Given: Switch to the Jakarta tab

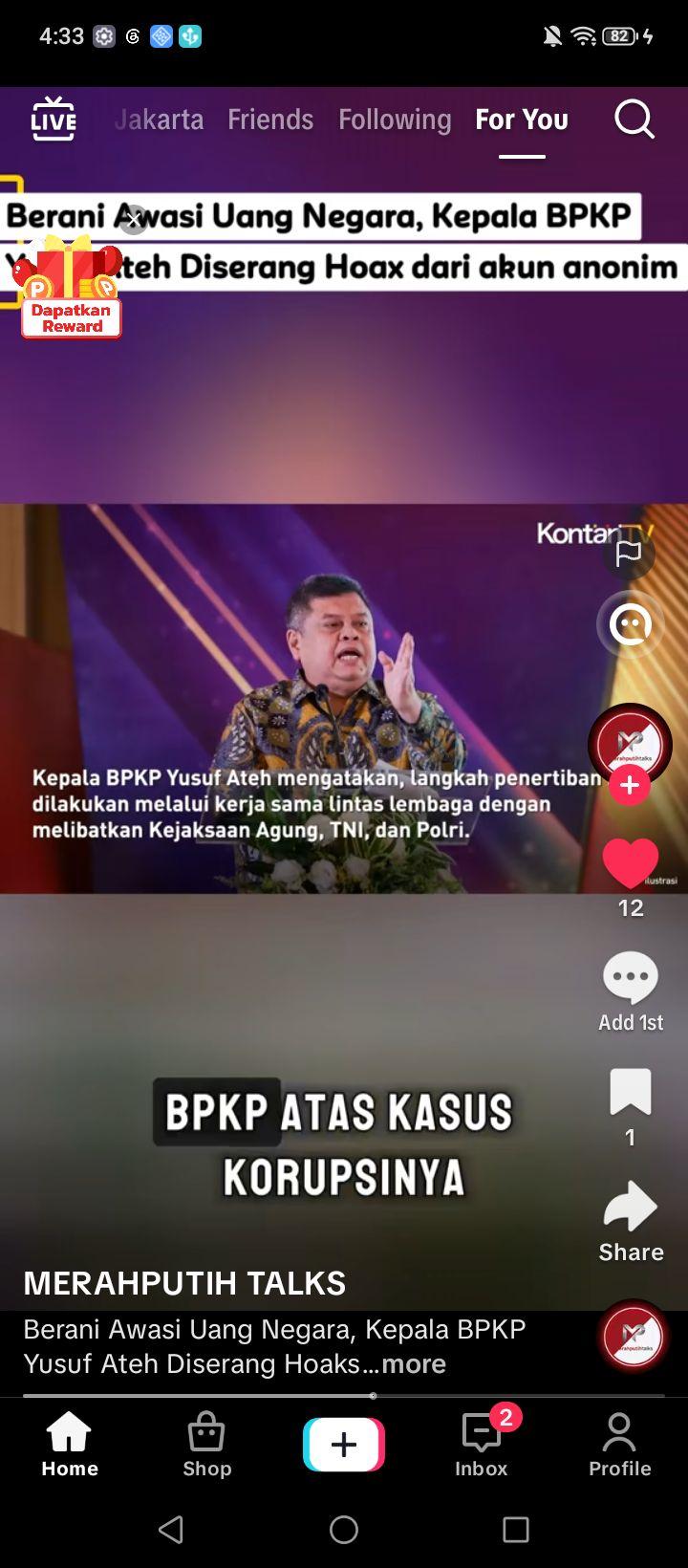Looking at the screenshot, I should tap(159, 120).
